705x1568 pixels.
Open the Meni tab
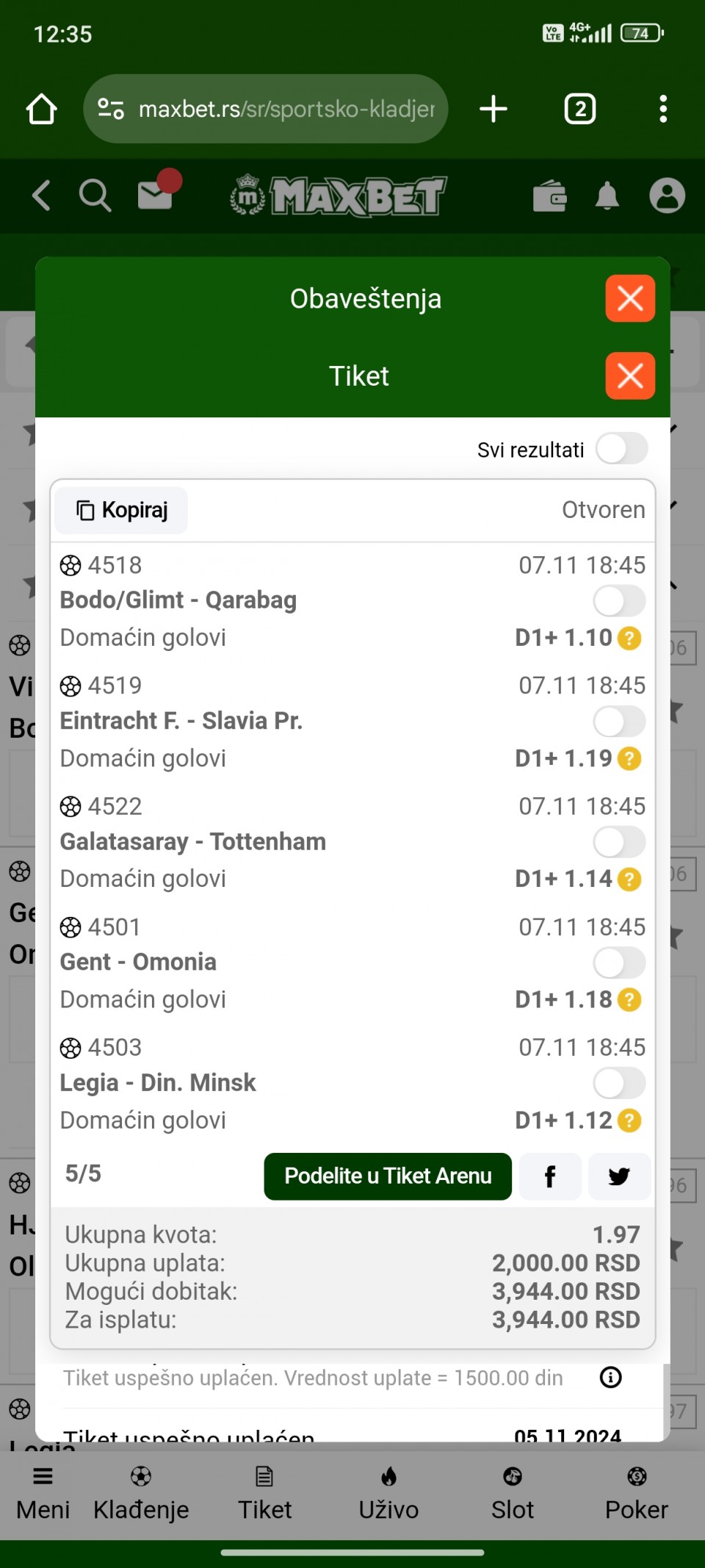tap(43, 1493)
